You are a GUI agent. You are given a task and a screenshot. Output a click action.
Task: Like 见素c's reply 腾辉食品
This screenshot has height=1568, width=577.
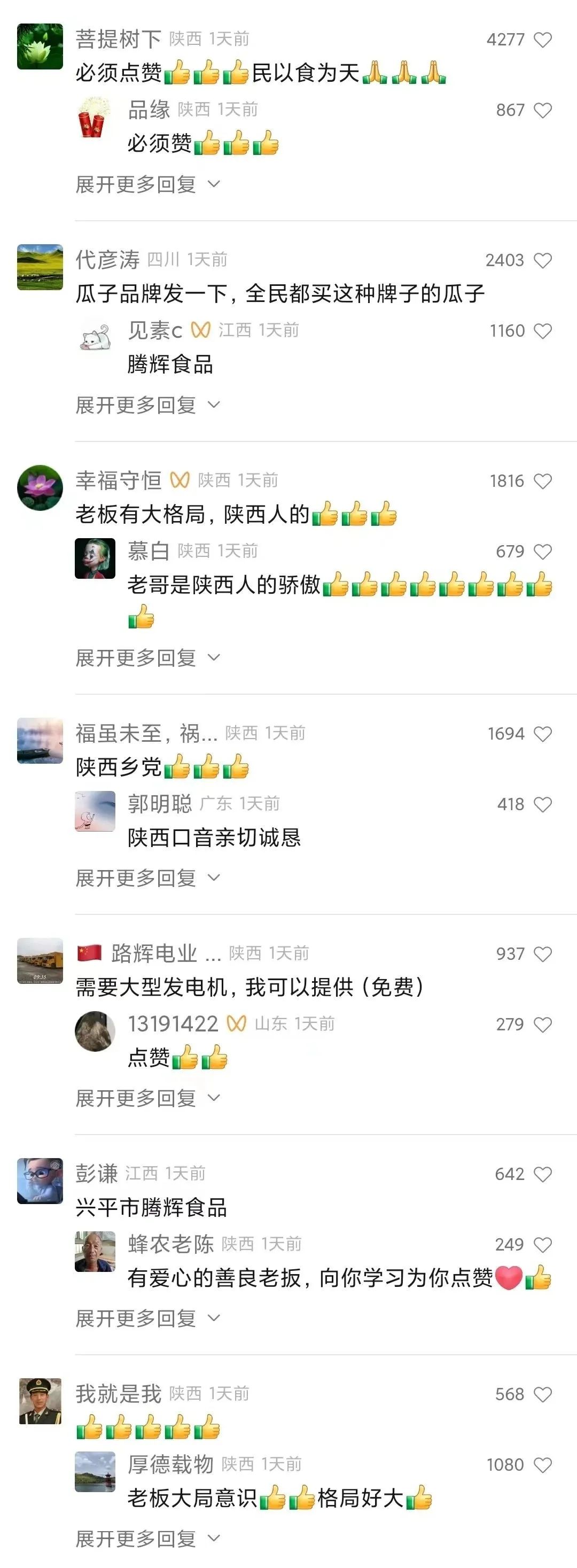pos(542,331)
